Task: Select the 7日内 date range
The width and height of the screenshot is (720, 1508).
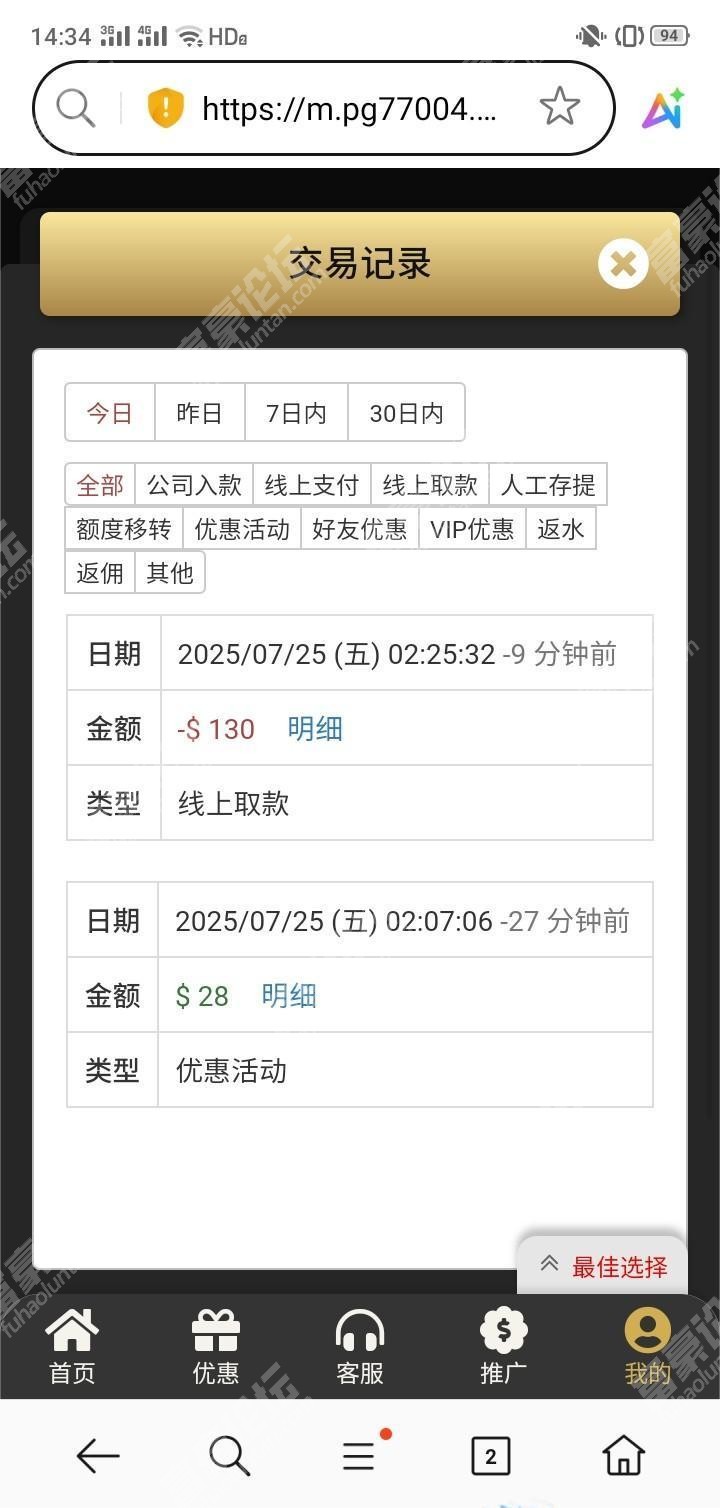Action: point(296,413)
